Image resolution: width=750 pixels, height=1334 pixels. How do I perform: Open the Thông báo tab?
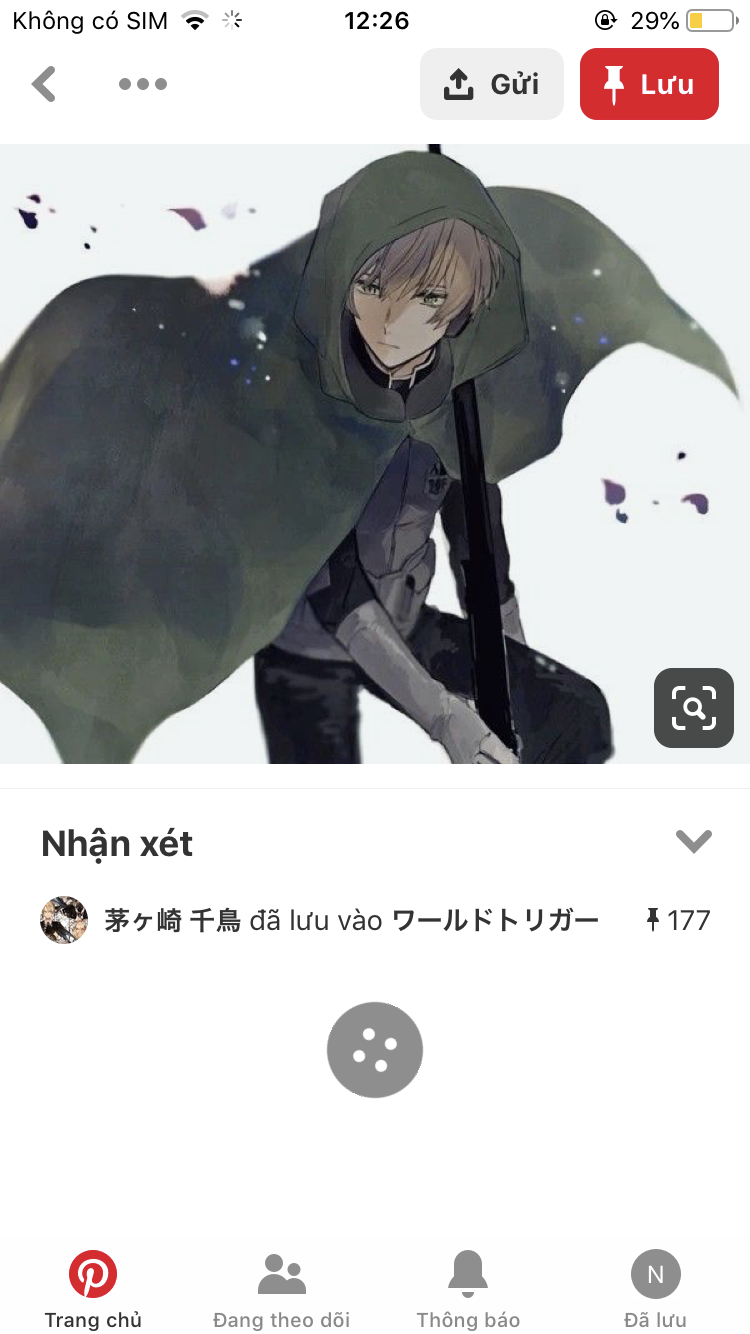coord(468,1290)
